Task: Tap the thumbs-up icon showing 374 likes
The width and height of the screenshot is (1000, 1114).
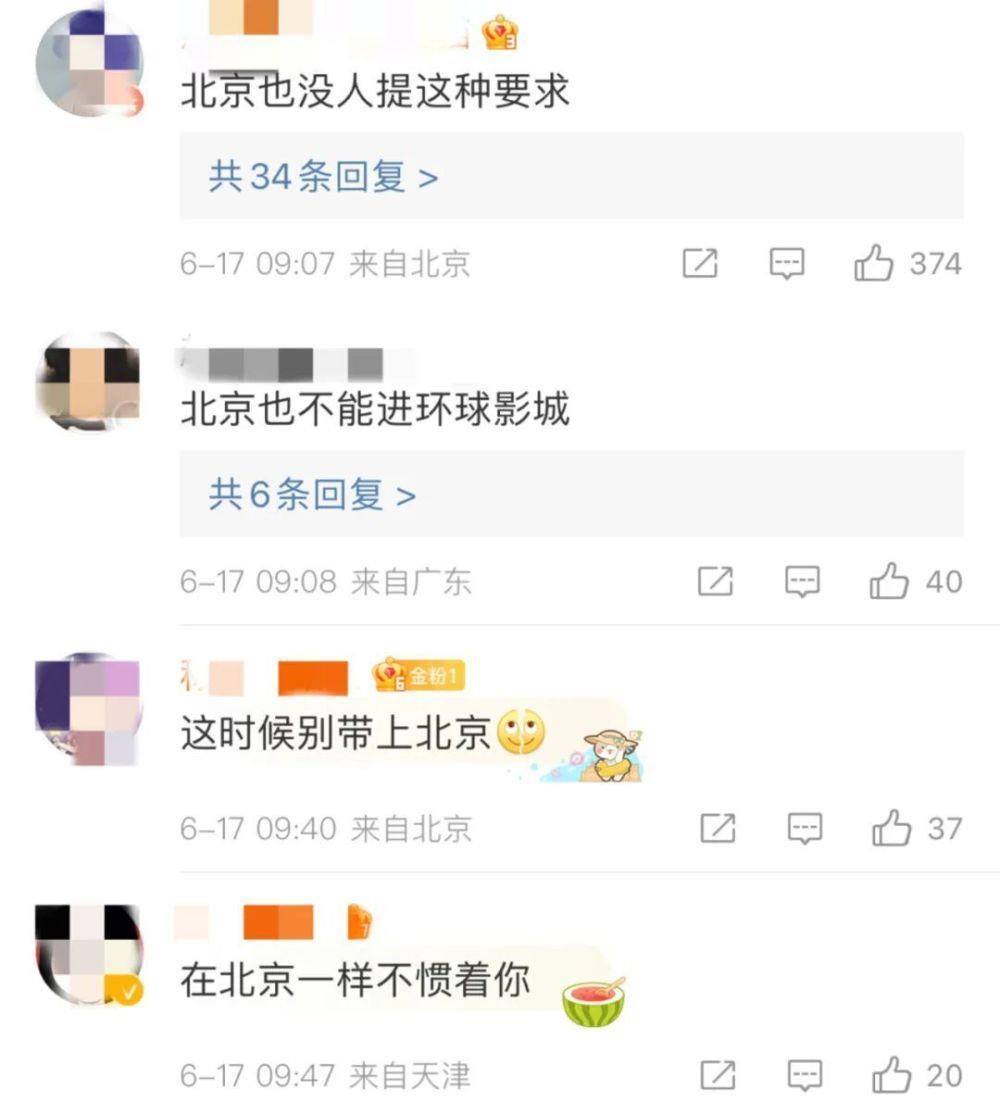Action: point(873,264)
